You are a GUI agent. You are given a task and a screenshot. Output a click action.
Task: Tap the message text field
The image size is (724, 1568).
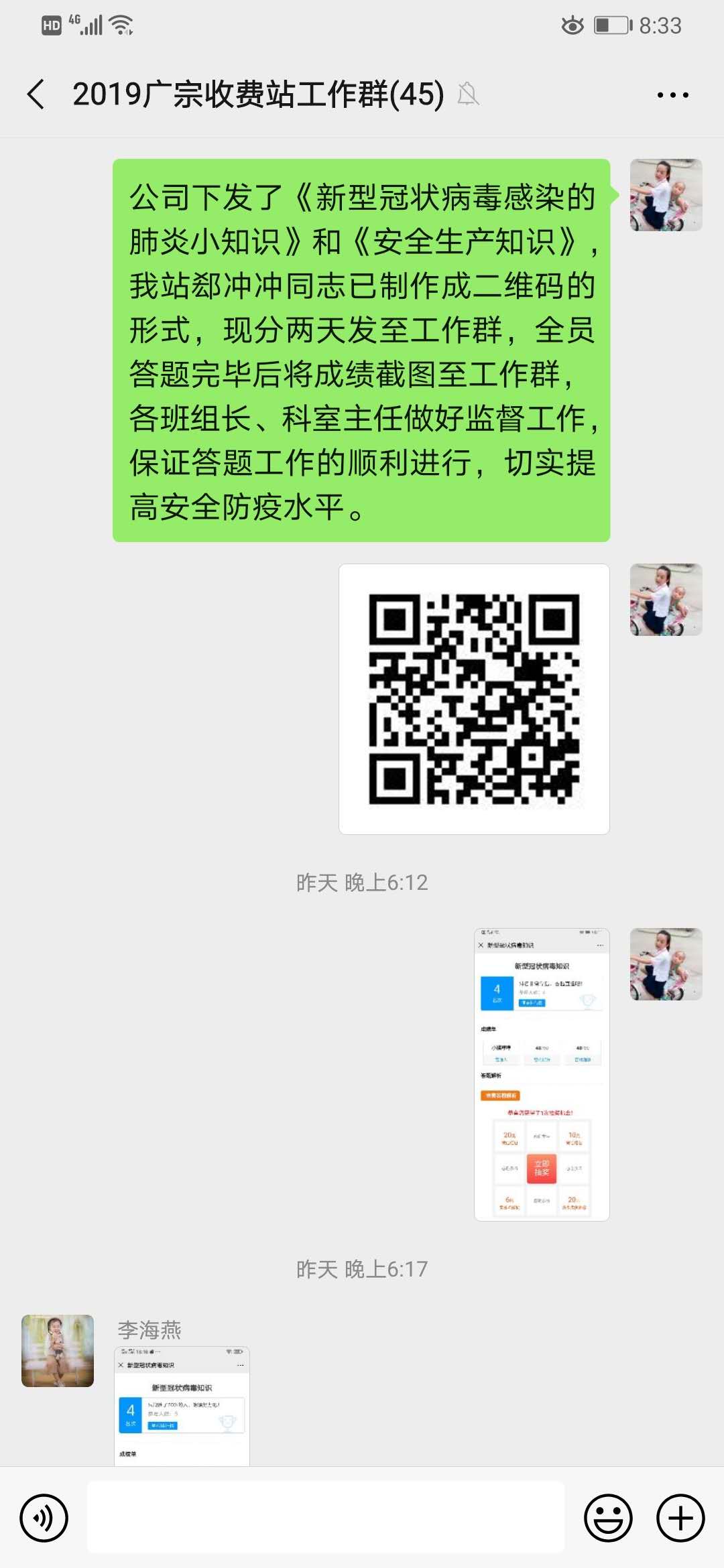coord(326,1517)
